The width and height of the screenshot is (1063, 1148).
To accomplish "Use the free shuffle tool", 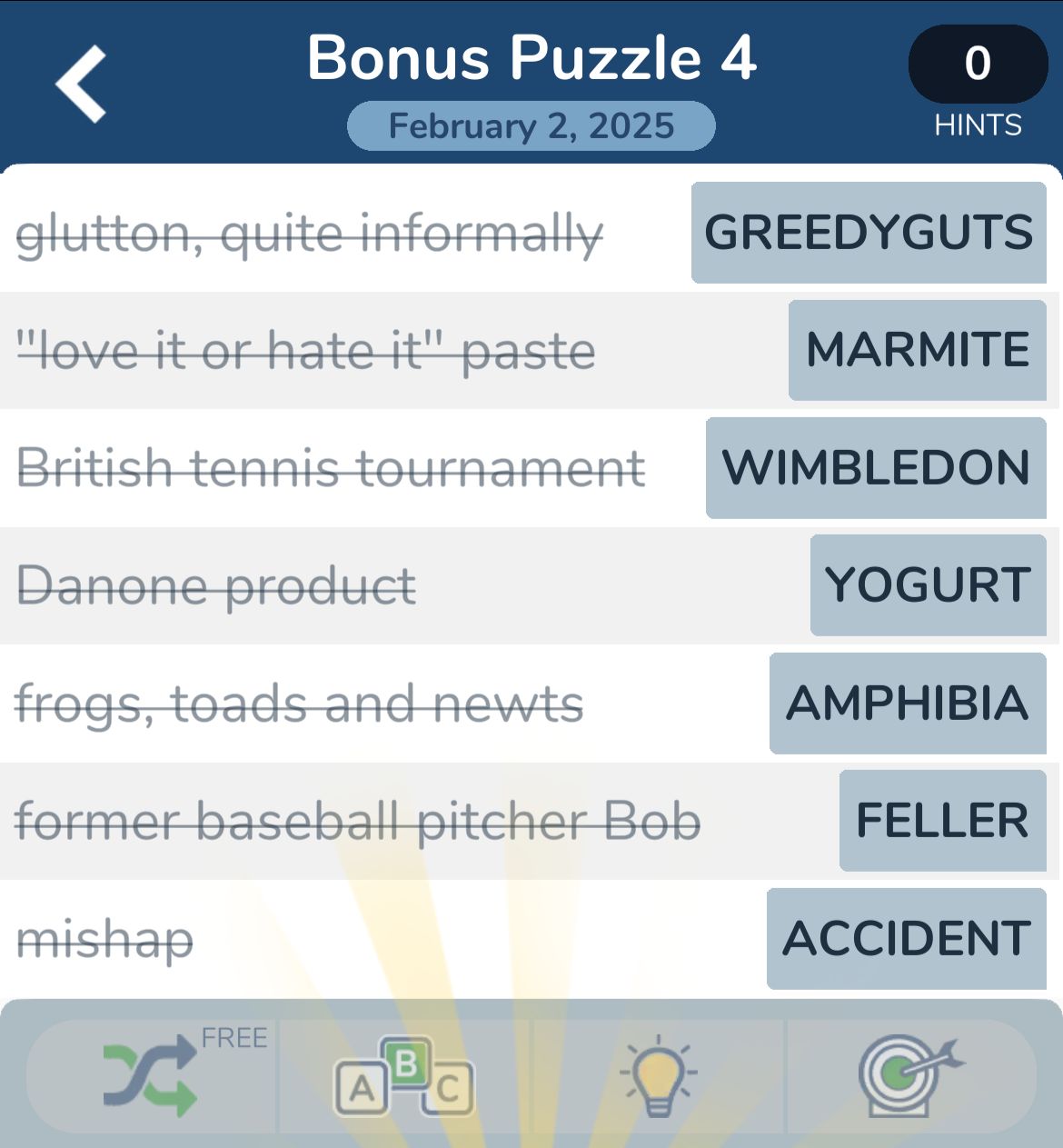I will click(151, 1077).
